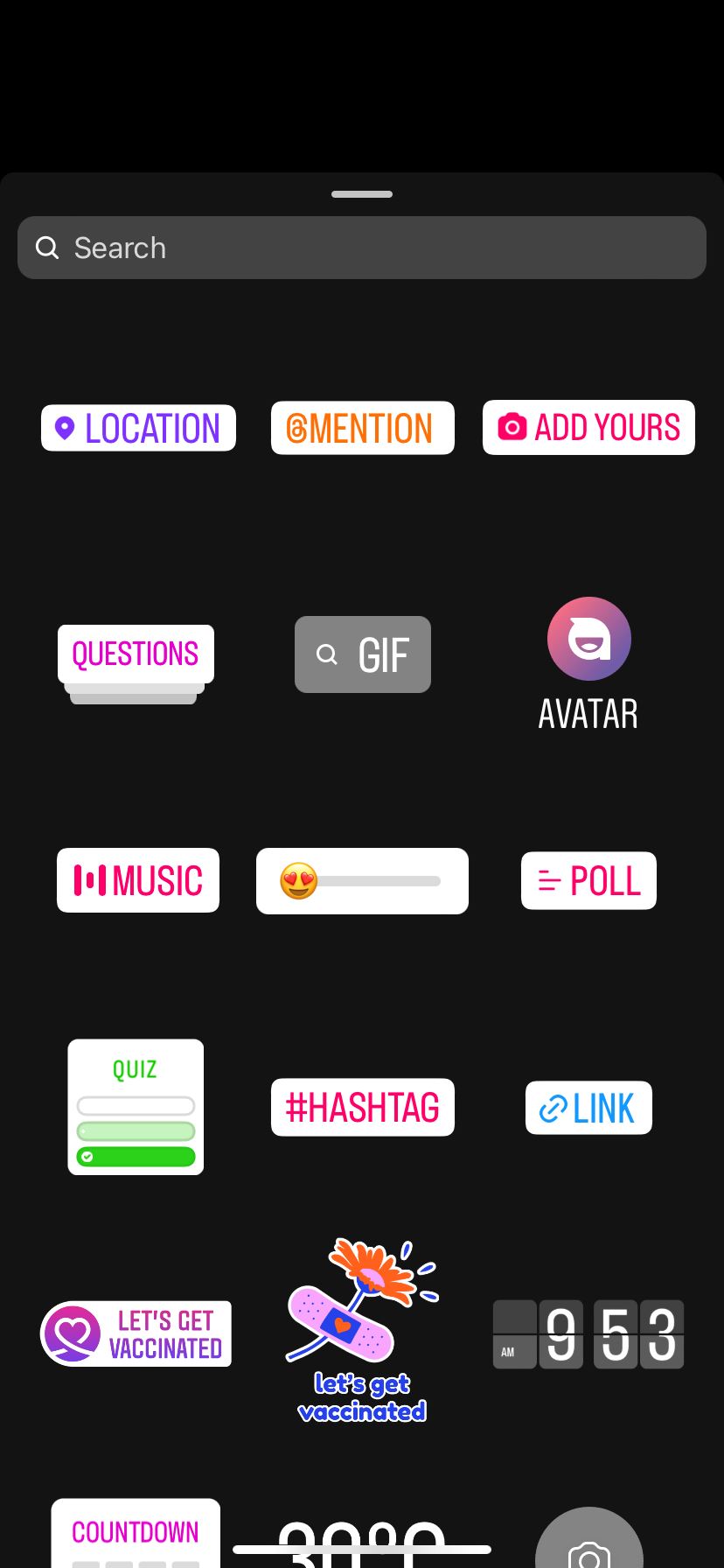Insert the POLL sticker
Screen dimensions: 724x1568
(x=588, y=880)
